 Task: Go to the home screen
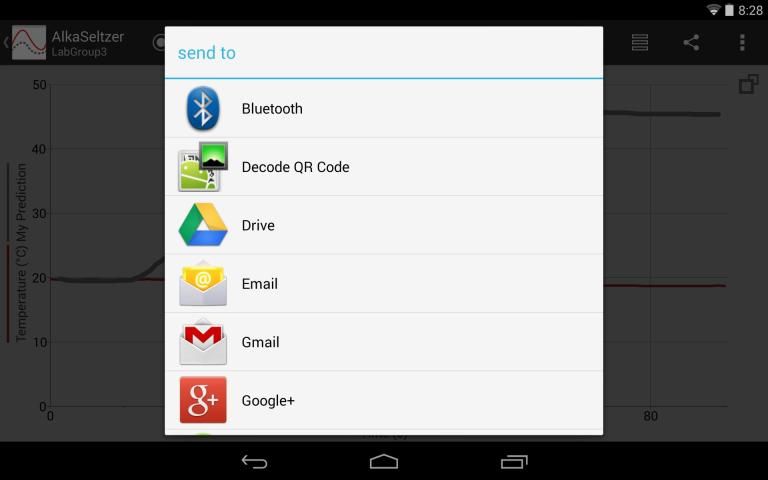[x=384, y=461]
